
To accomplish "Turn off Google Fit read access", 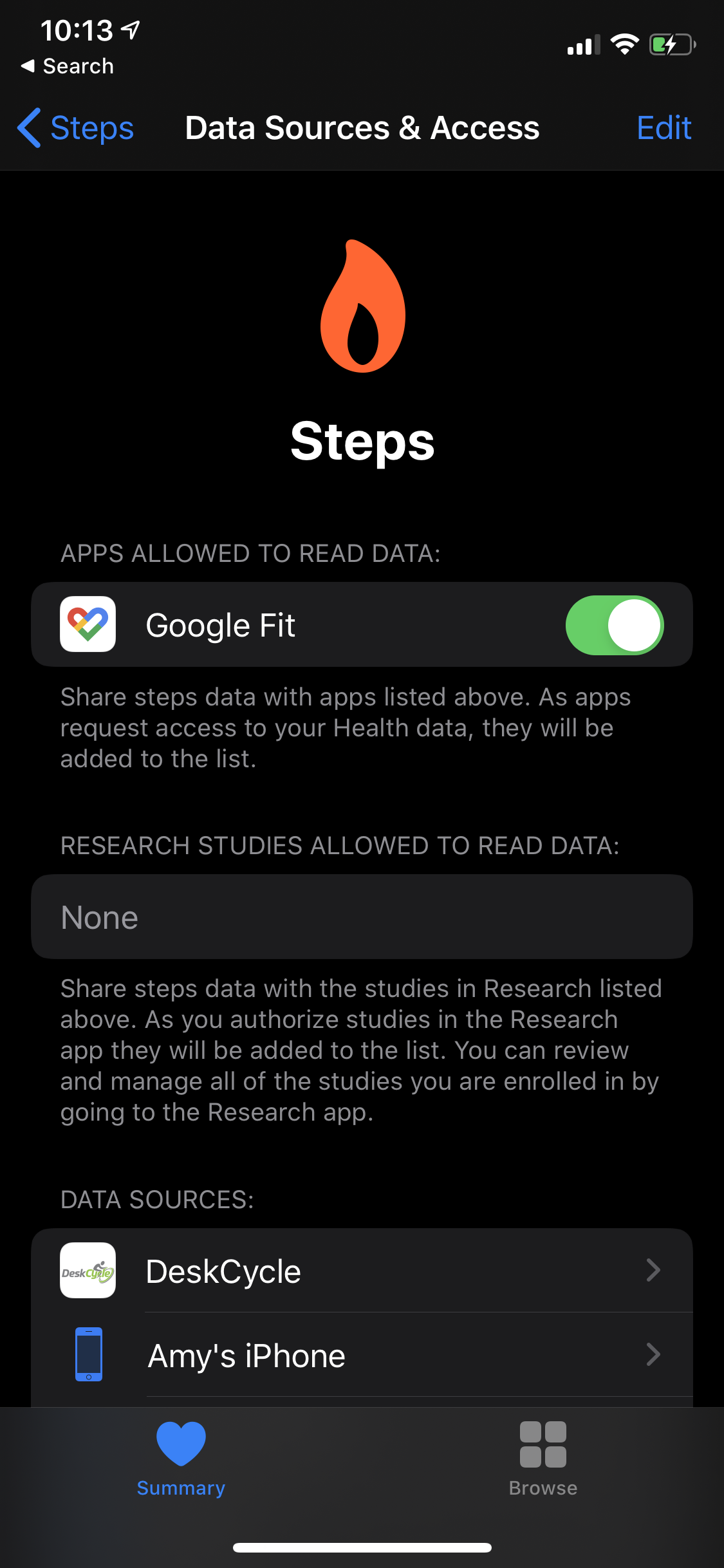I will pos(615,625).
